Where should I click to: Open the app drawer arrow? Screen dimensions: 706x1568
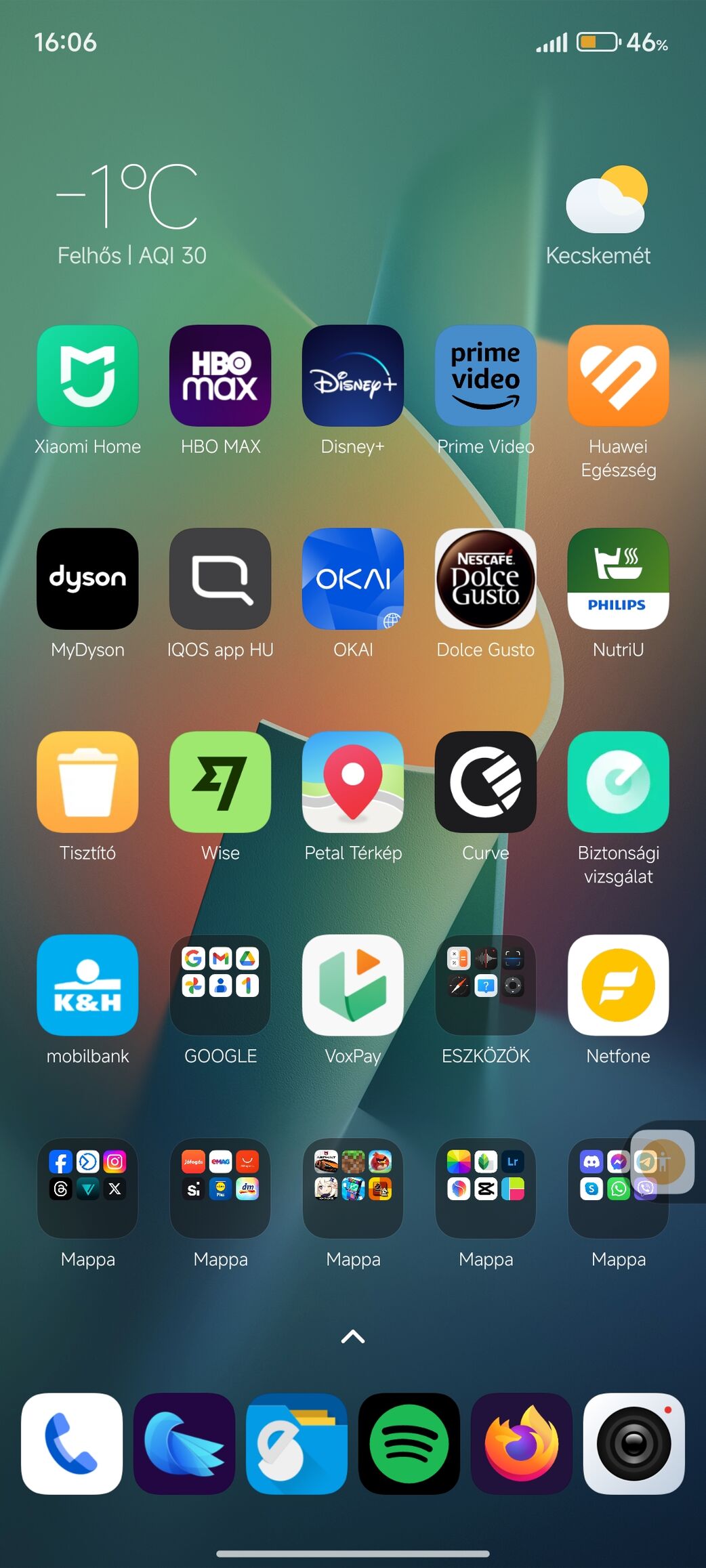pos(353,1336)
